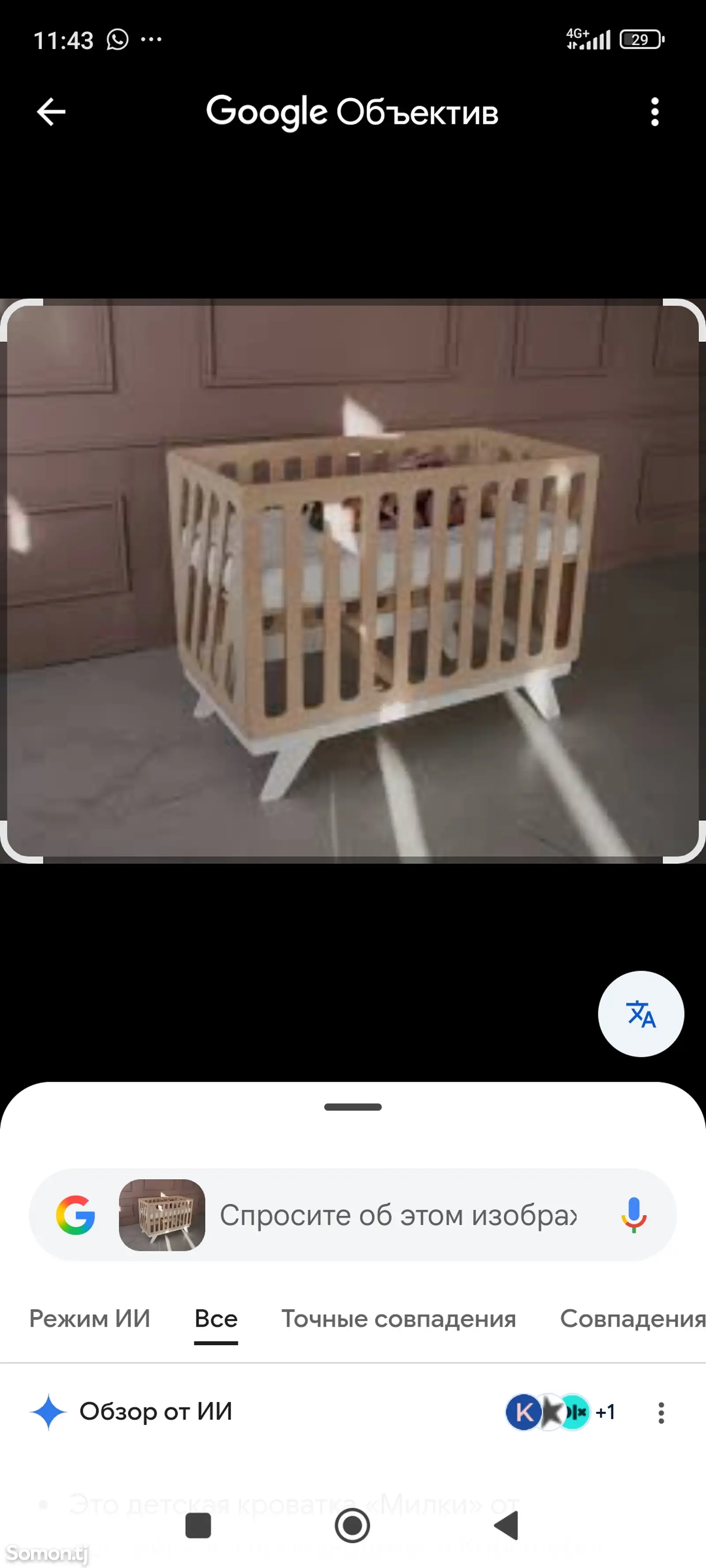Switch to the Точные совпадения tab
706x1568 pixels.
(x=398, y=1318)
